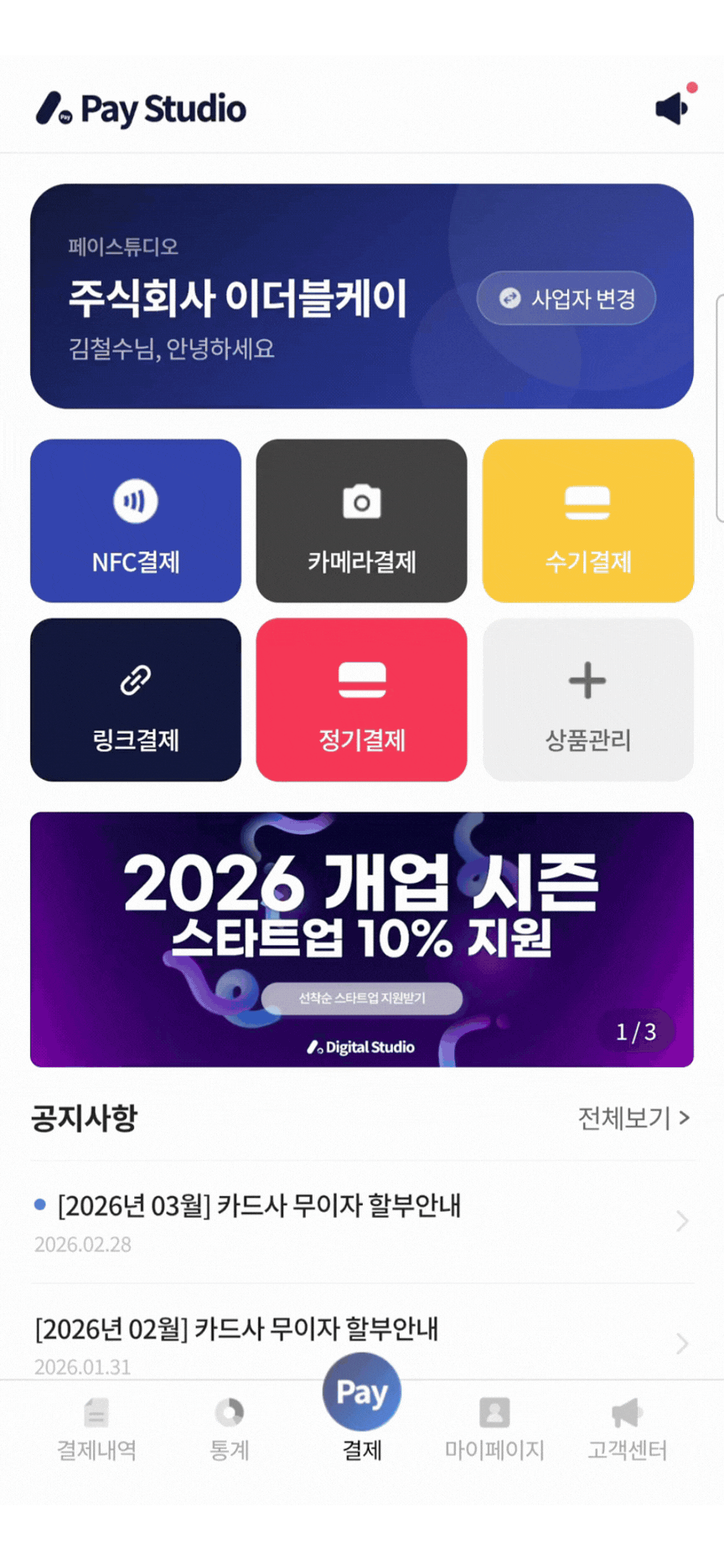The height and width of the screenshot is (1568, 724).
Task: Open 고객센터 customer service
Action: (x=627, y=1428)
